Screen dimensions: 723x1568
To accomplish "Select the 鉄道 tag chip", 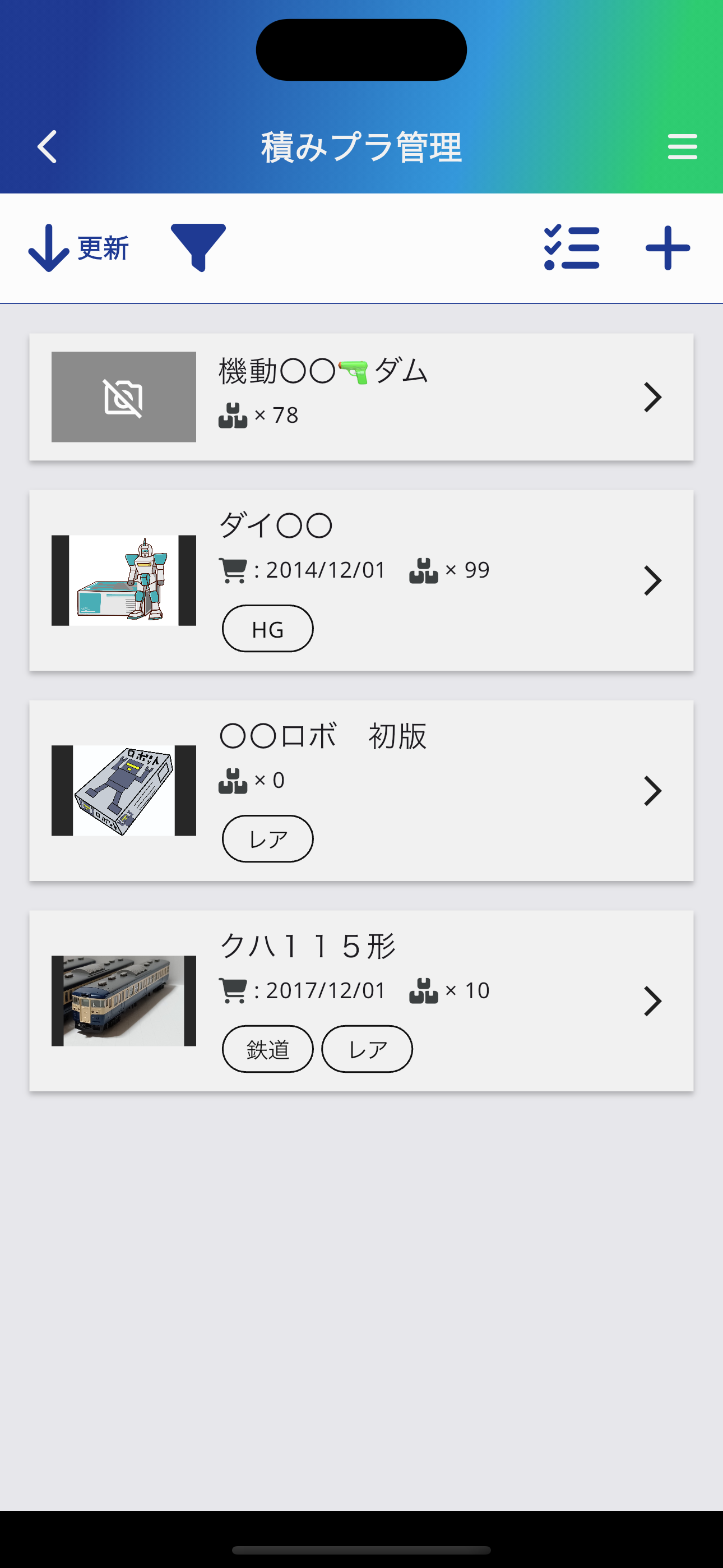I will pos(268,1049).
